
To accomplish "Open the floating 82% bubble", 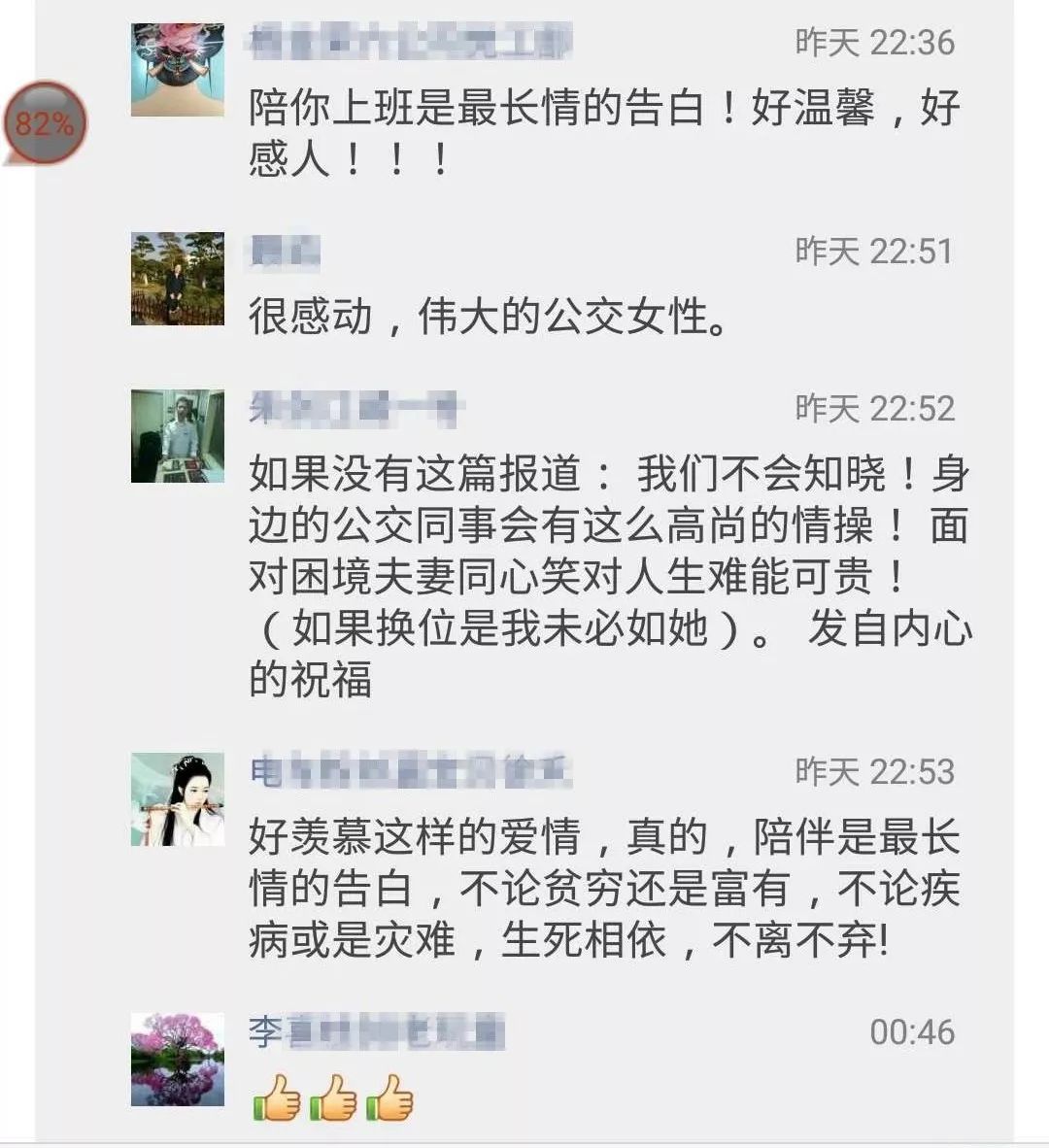I will (x=45, y=123).
